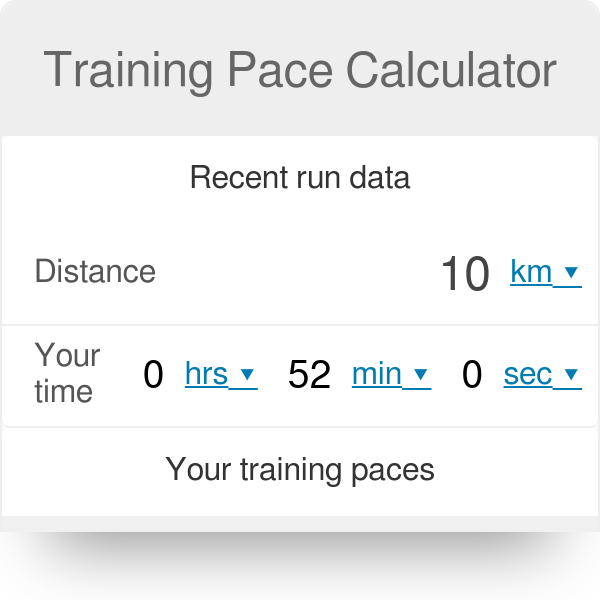Edit the seconds value field
The image size is (600, 600).
coord(472,375)
